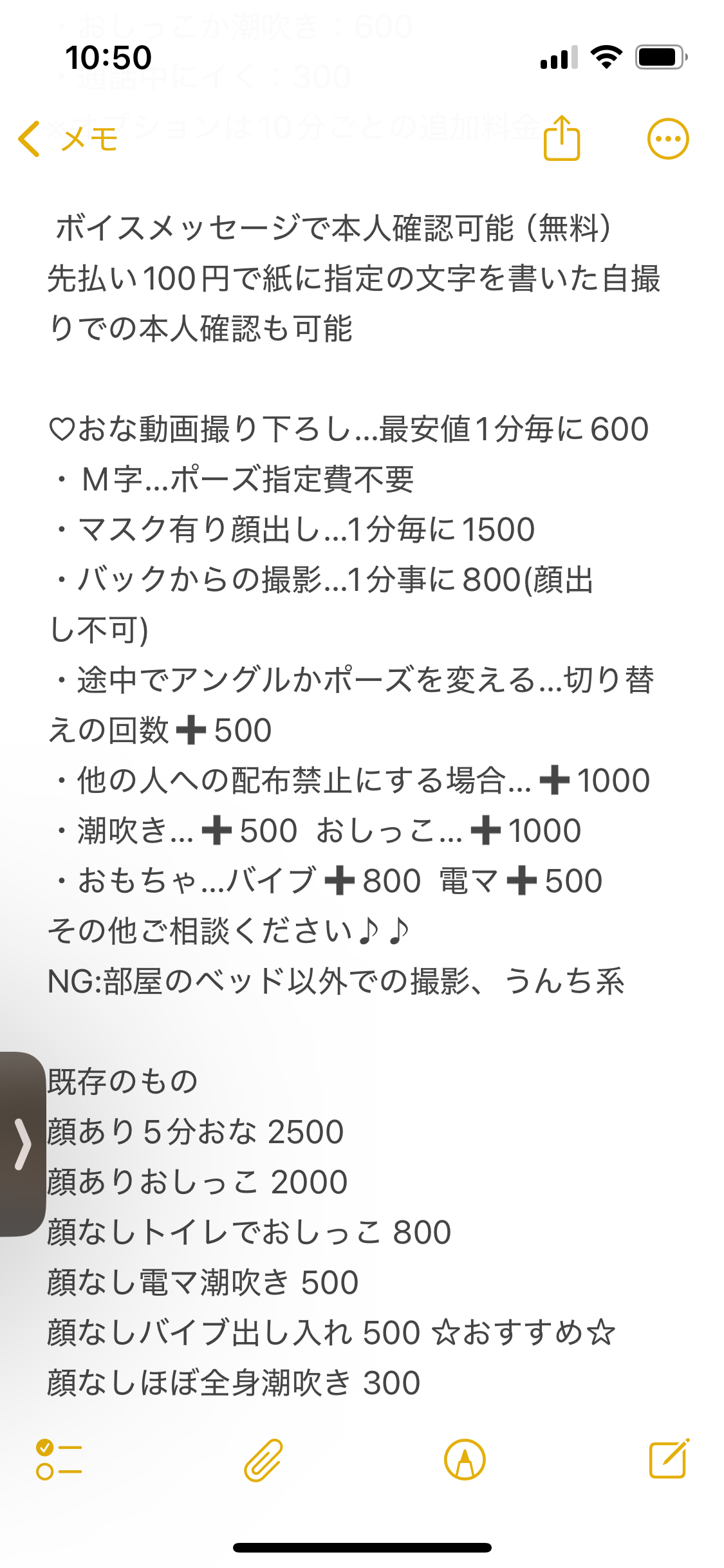Image resolution: width=724 pixels, height=1568 pixels.
Task: Open the markup pen tool
Action: [x=465, y=1460]
